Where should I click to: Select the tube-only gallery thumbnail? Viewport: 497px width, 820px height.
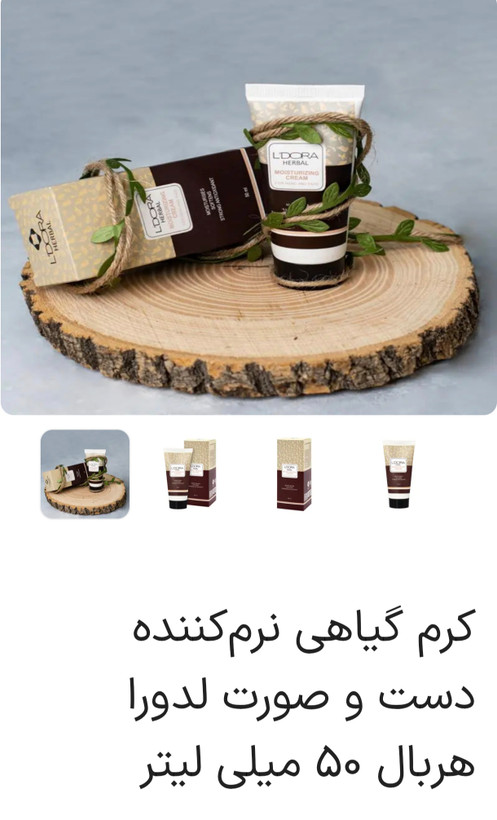pyautogui.click(x=399, y=474)
